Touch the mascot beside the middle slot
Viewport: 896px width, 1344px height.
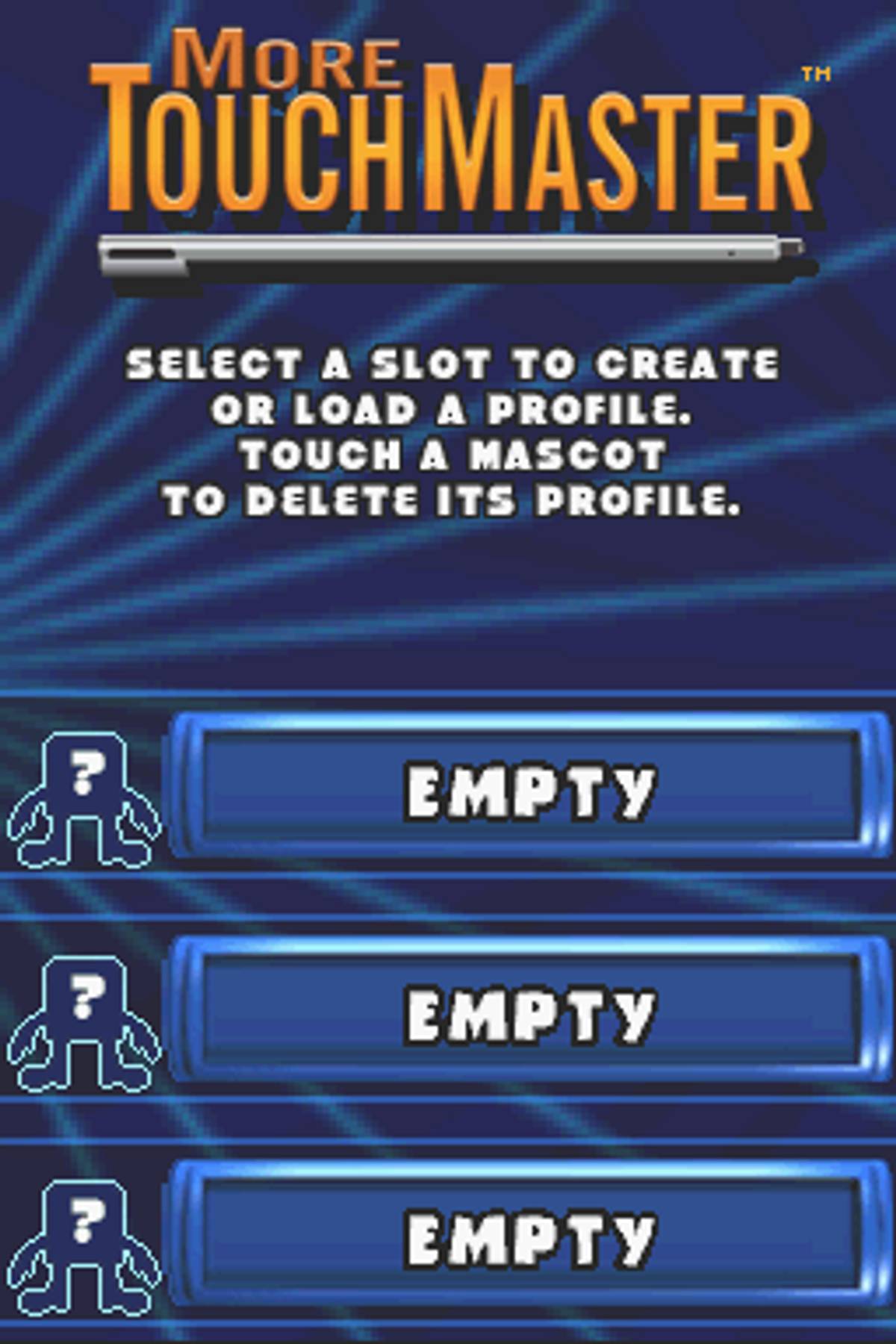84,1024
